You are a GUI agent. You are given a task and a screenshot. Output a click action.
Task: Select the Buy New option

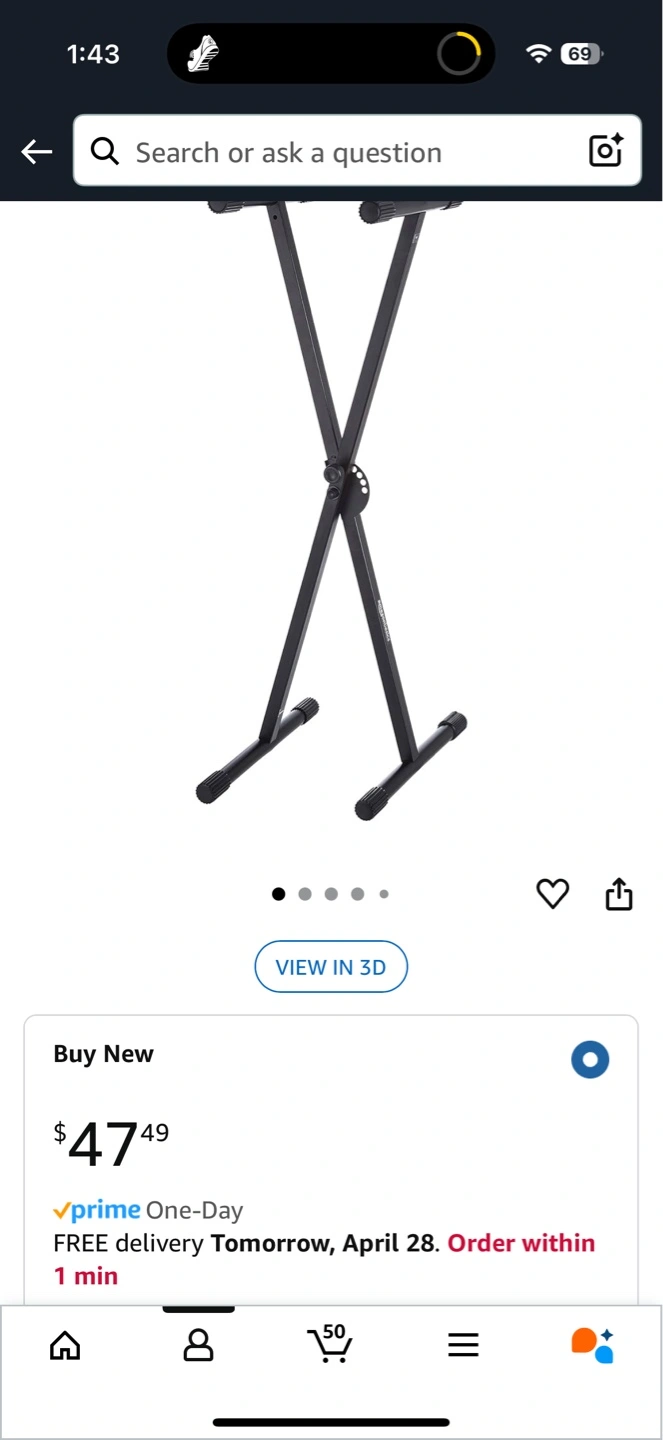590,1060
